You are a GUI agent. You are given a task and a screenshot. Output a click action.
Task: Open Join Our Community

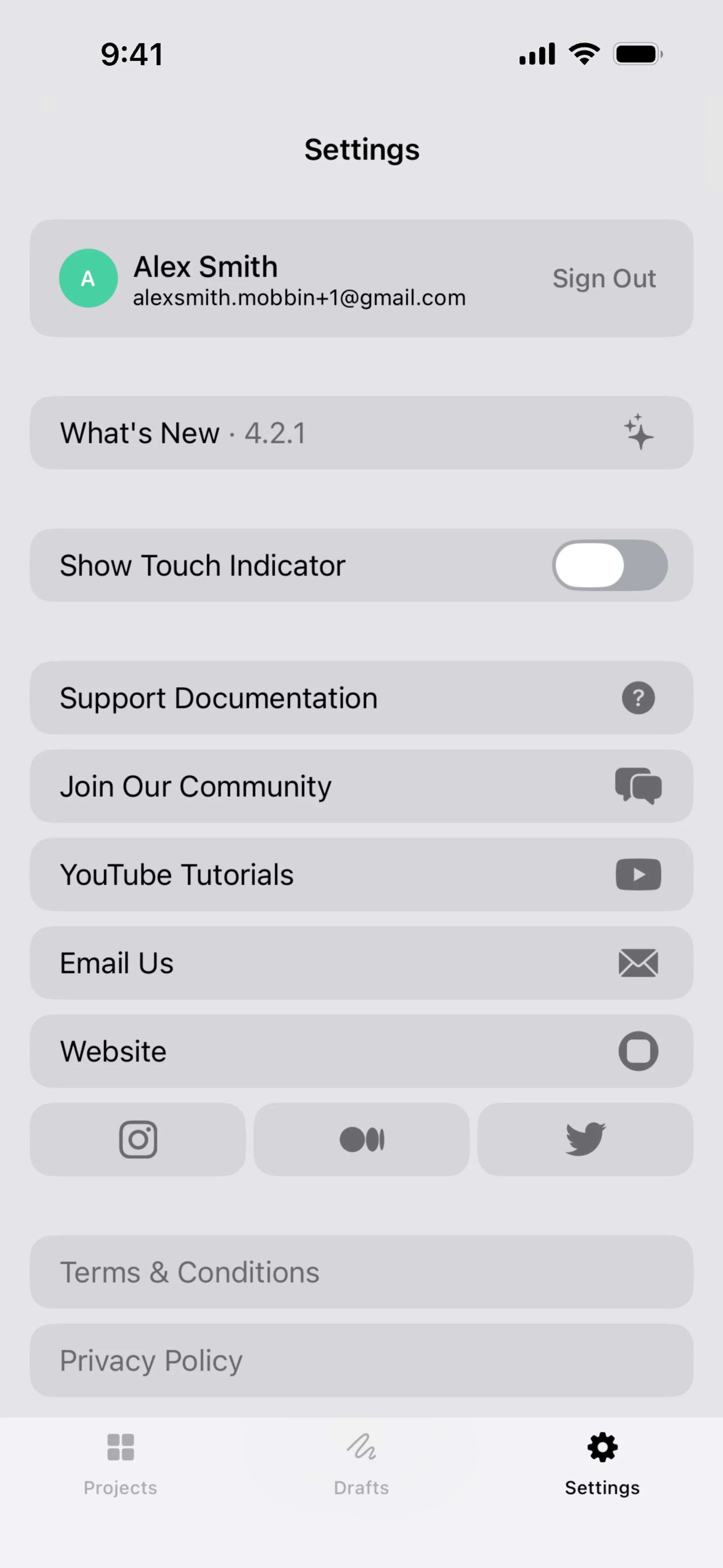(x=361, y=786)
